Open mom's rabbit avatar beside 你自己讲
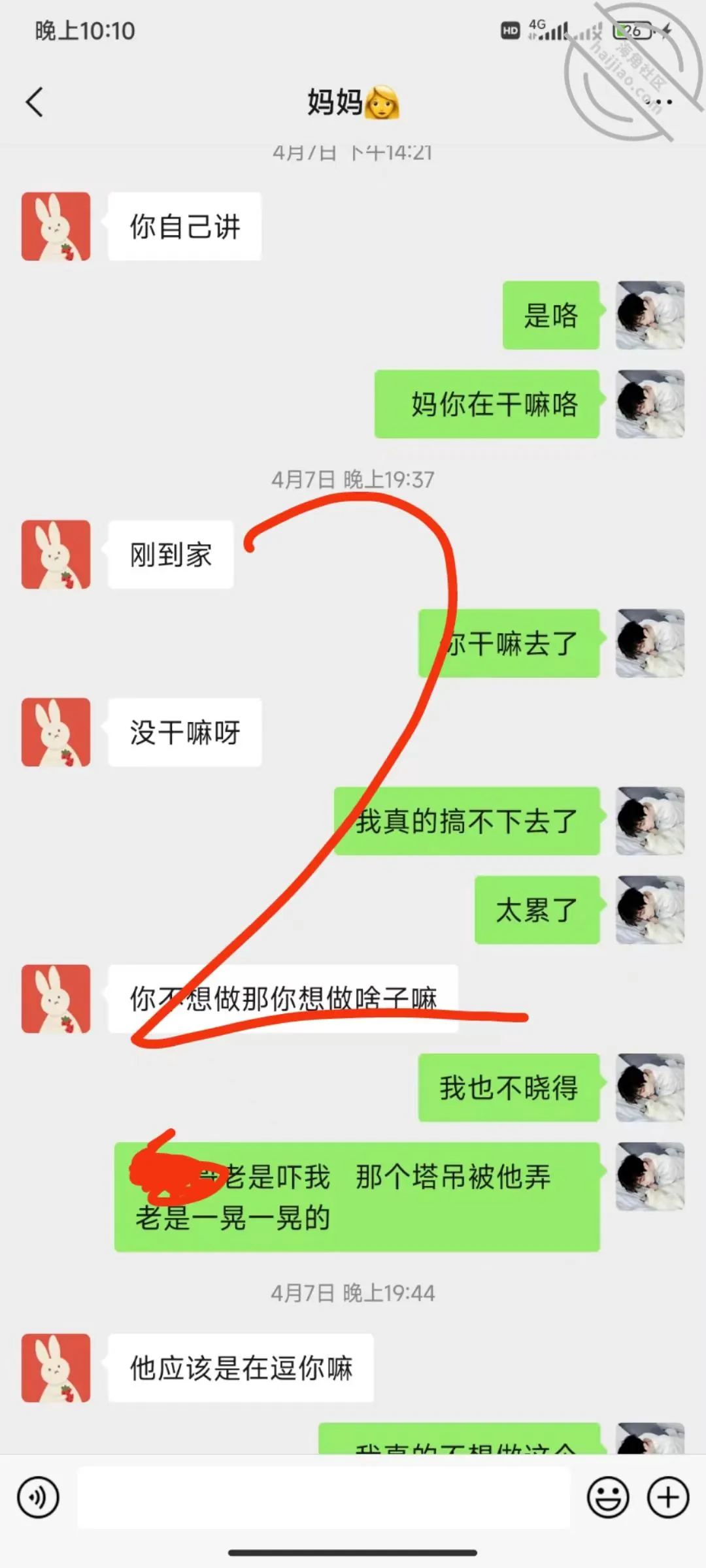This screenshot has width=706, height=1568. pos(56,227)
